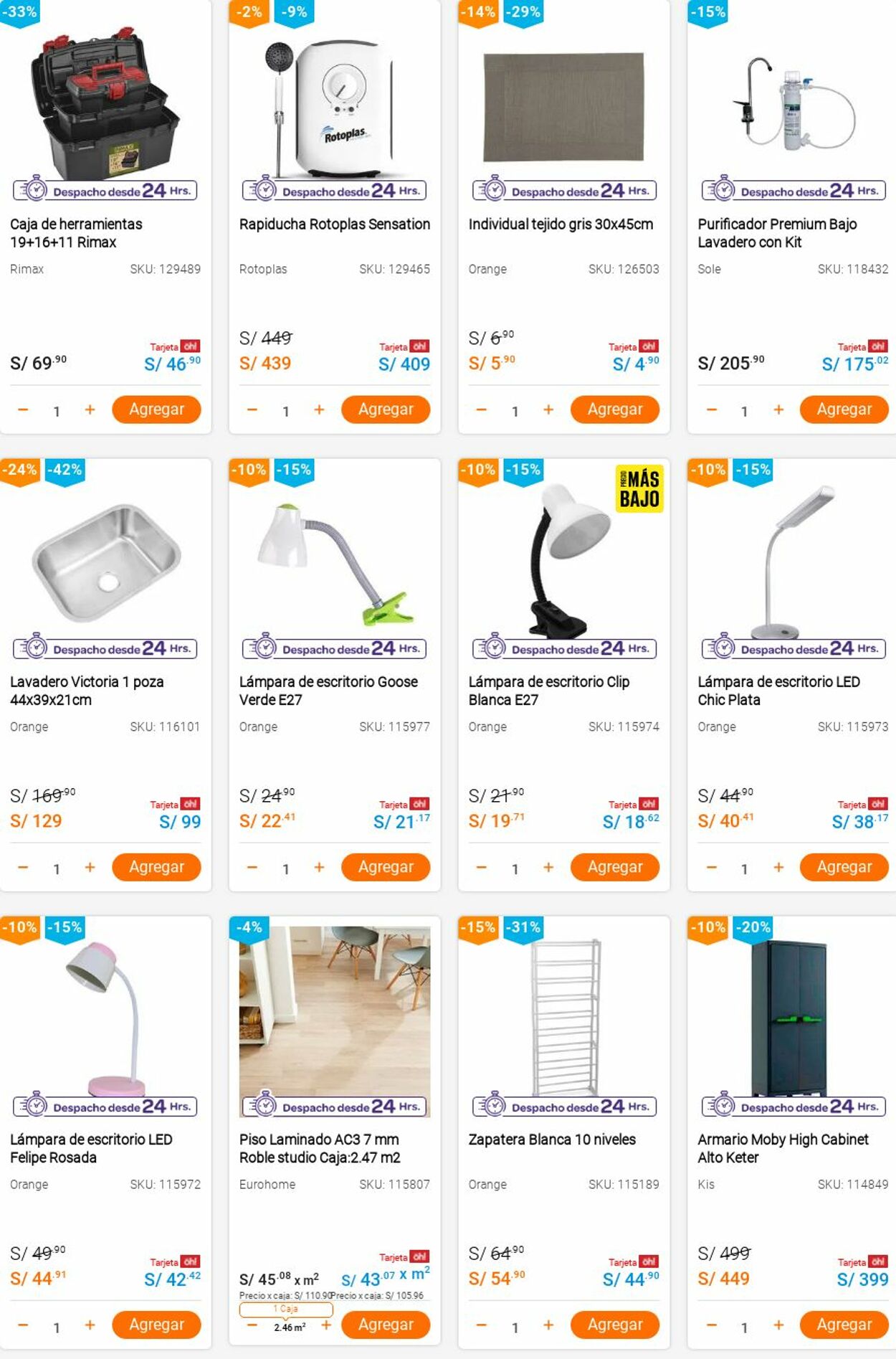Viewport: 896px width, 1359px height.
Task: Add Piso Laminado AC3 Roble studio to cart
Action: pyautogui.click(x=386, y=1325)
